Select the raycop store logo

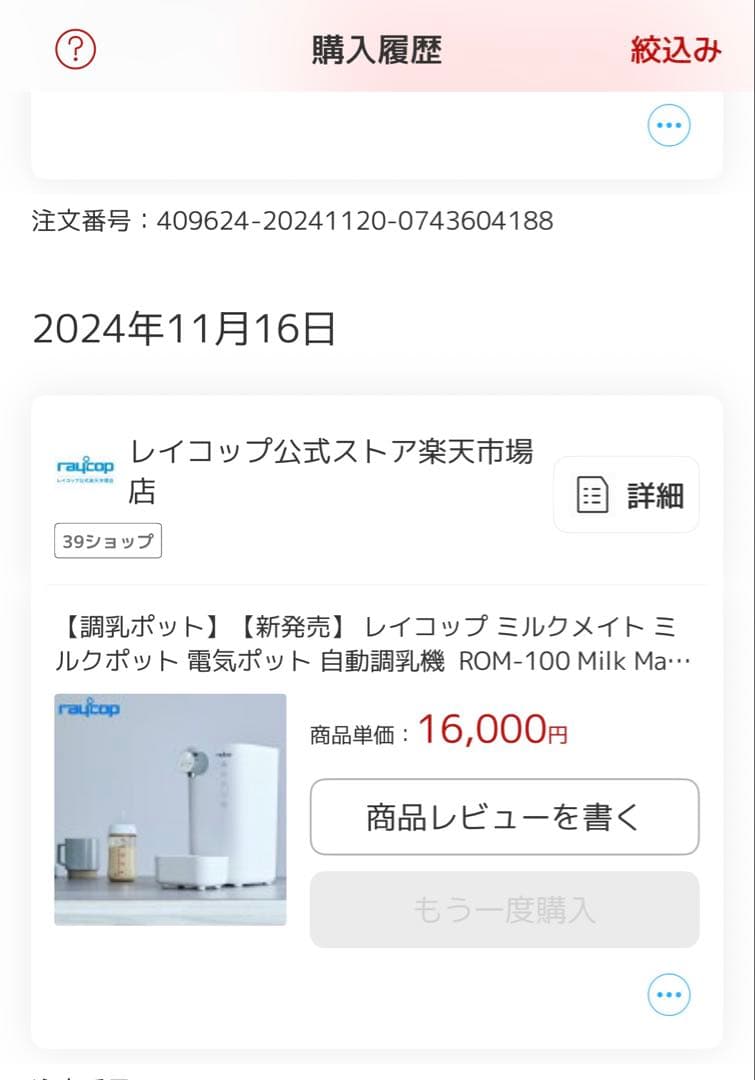[x=84, y=468]
